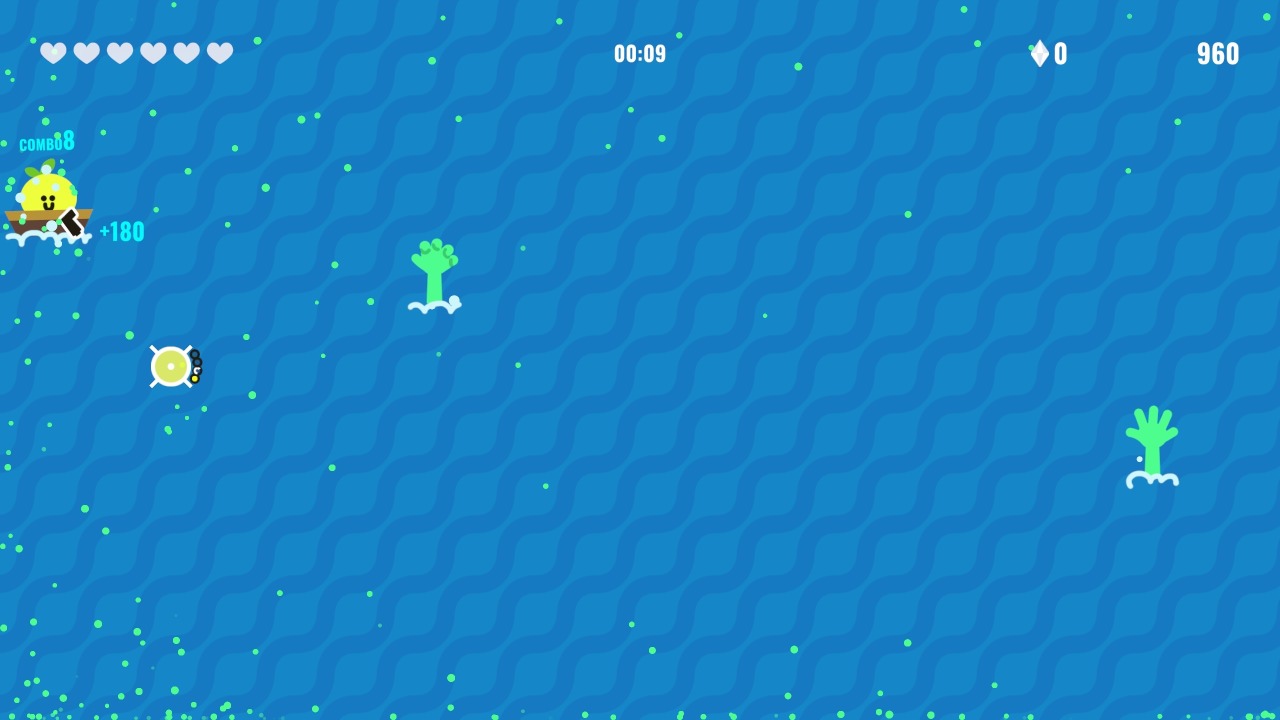
Task: Tap the clenched green zombie hand
Action: [434, 272]
